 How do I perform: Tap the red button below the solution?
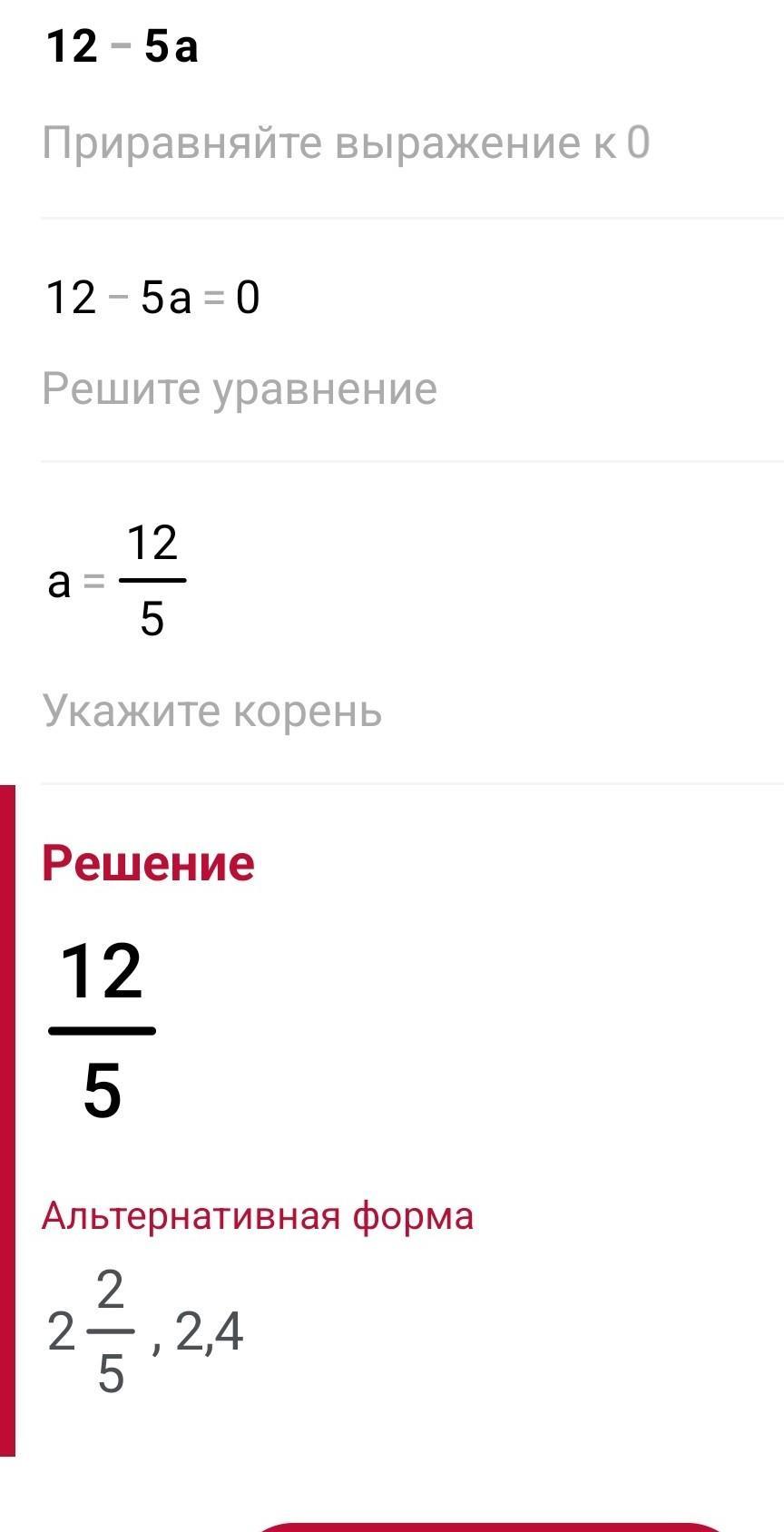pos(490,1527)
